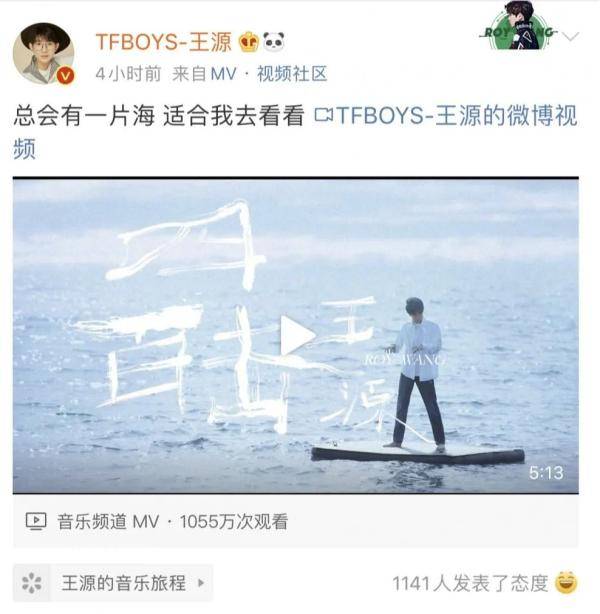Open the 视频社区 source link
The width and height of the screenshot is (600, 614).
(291, 74)
